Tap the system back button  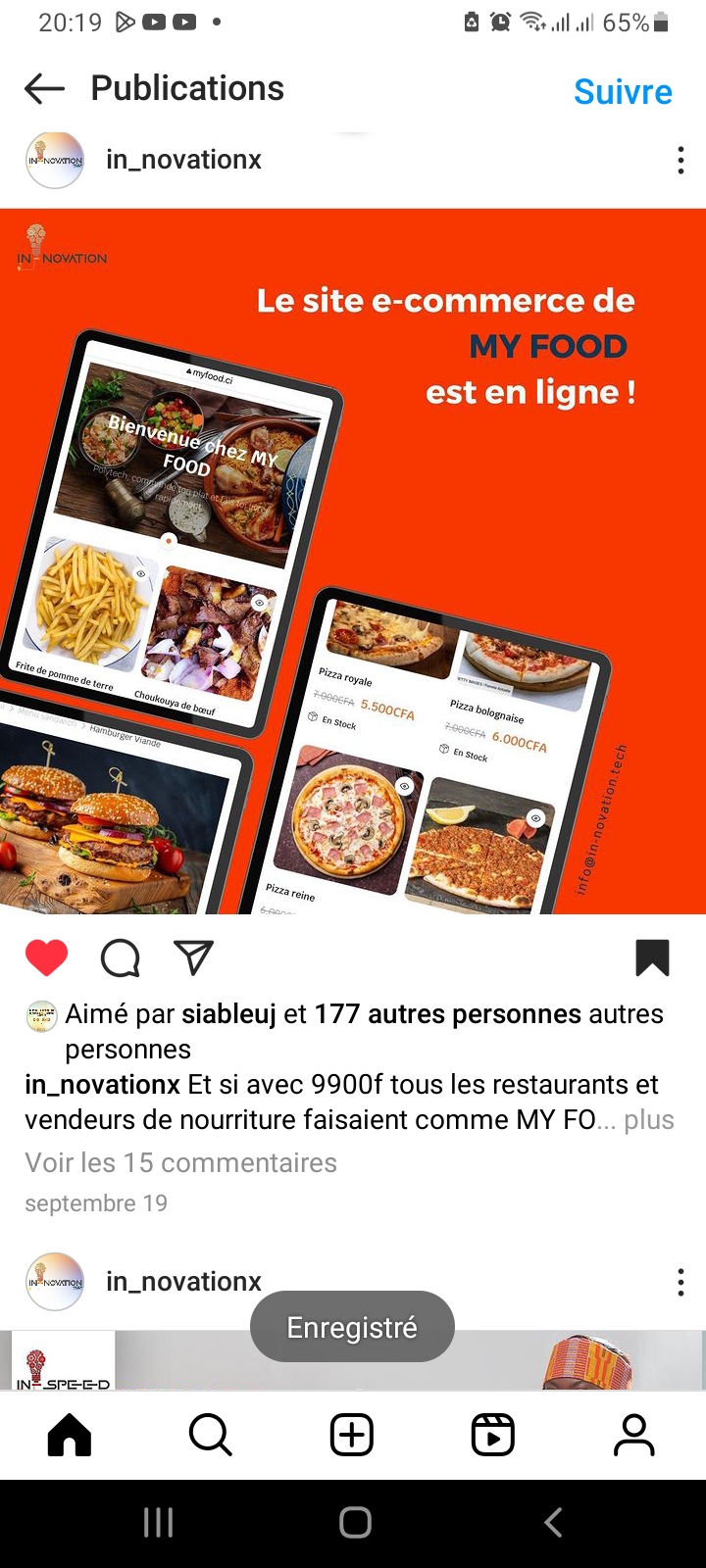[x=553, y=1522]
